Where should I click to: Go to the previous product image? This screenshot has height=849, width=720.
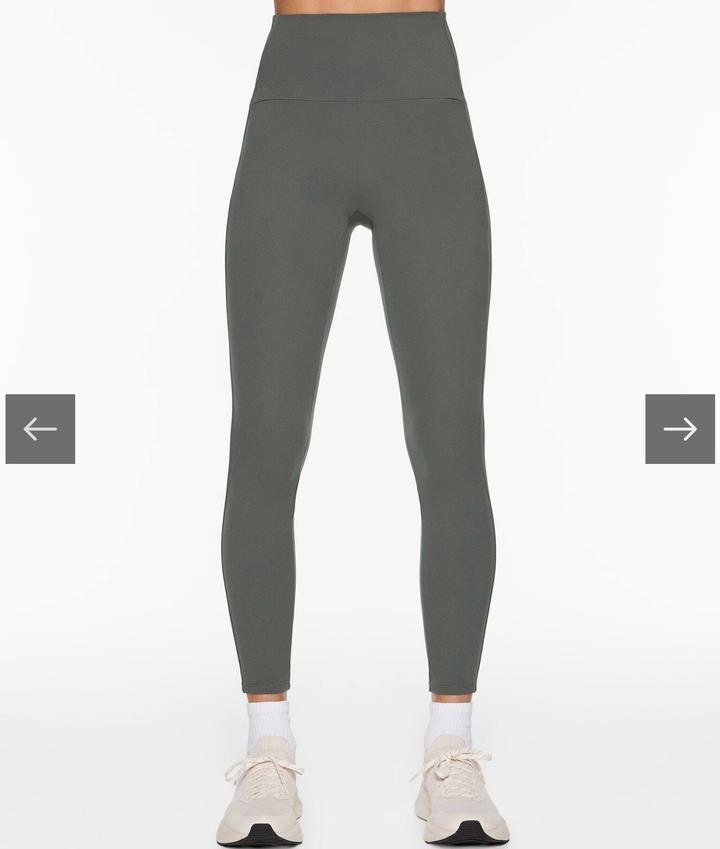(40, 429)
